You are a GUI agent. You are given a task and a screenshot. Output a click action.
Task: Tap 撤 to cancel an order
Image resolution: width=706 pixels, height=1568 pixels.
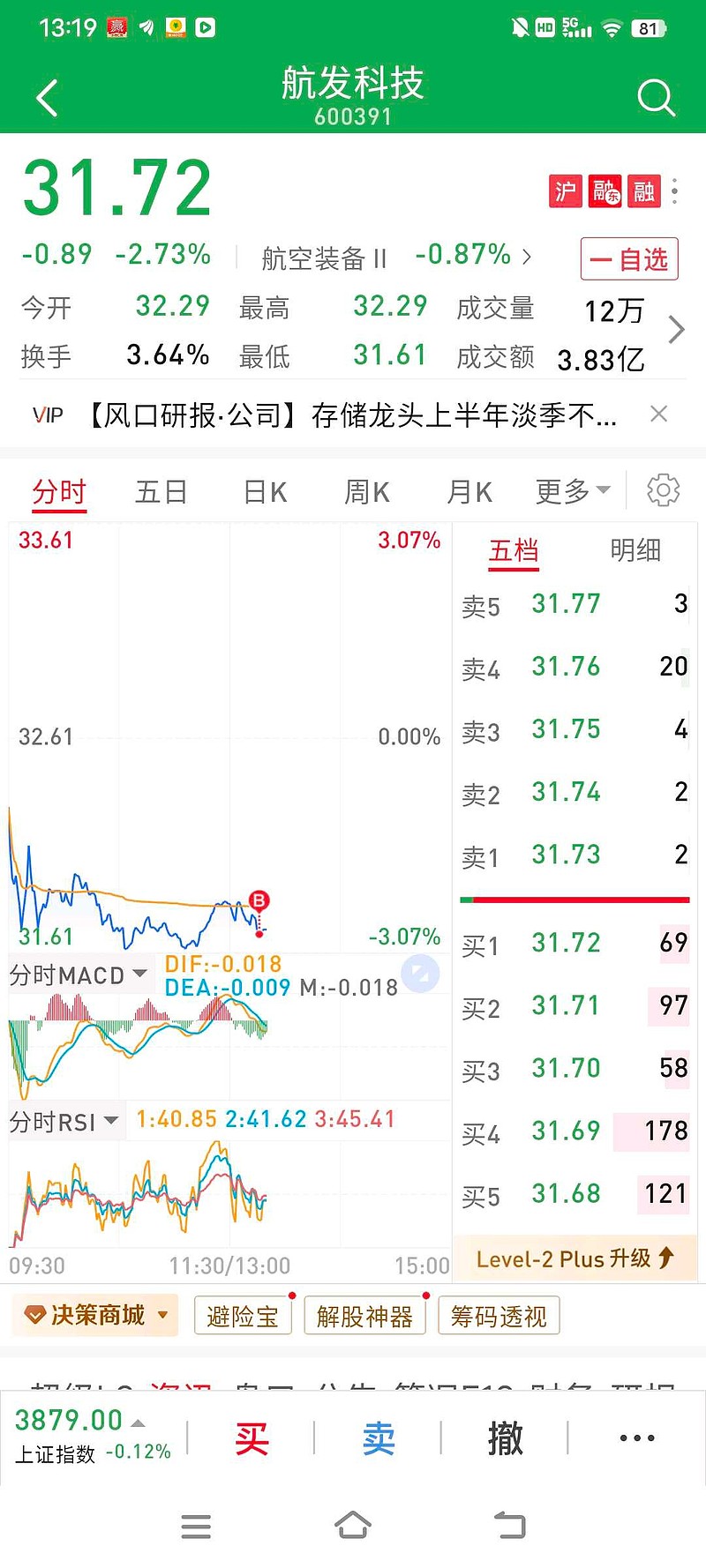(x=506, y=1437)
